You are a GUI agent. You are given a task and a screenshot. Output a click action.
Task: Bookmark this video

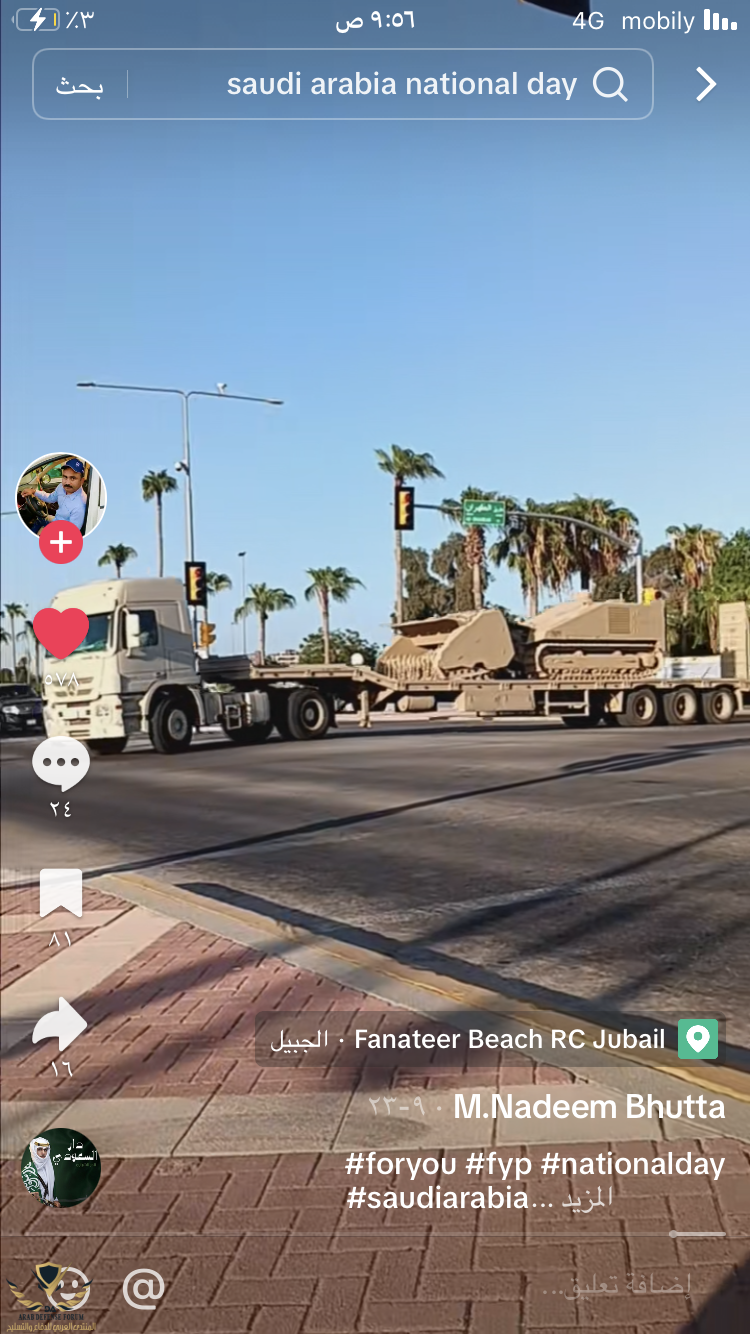point(61,893)
